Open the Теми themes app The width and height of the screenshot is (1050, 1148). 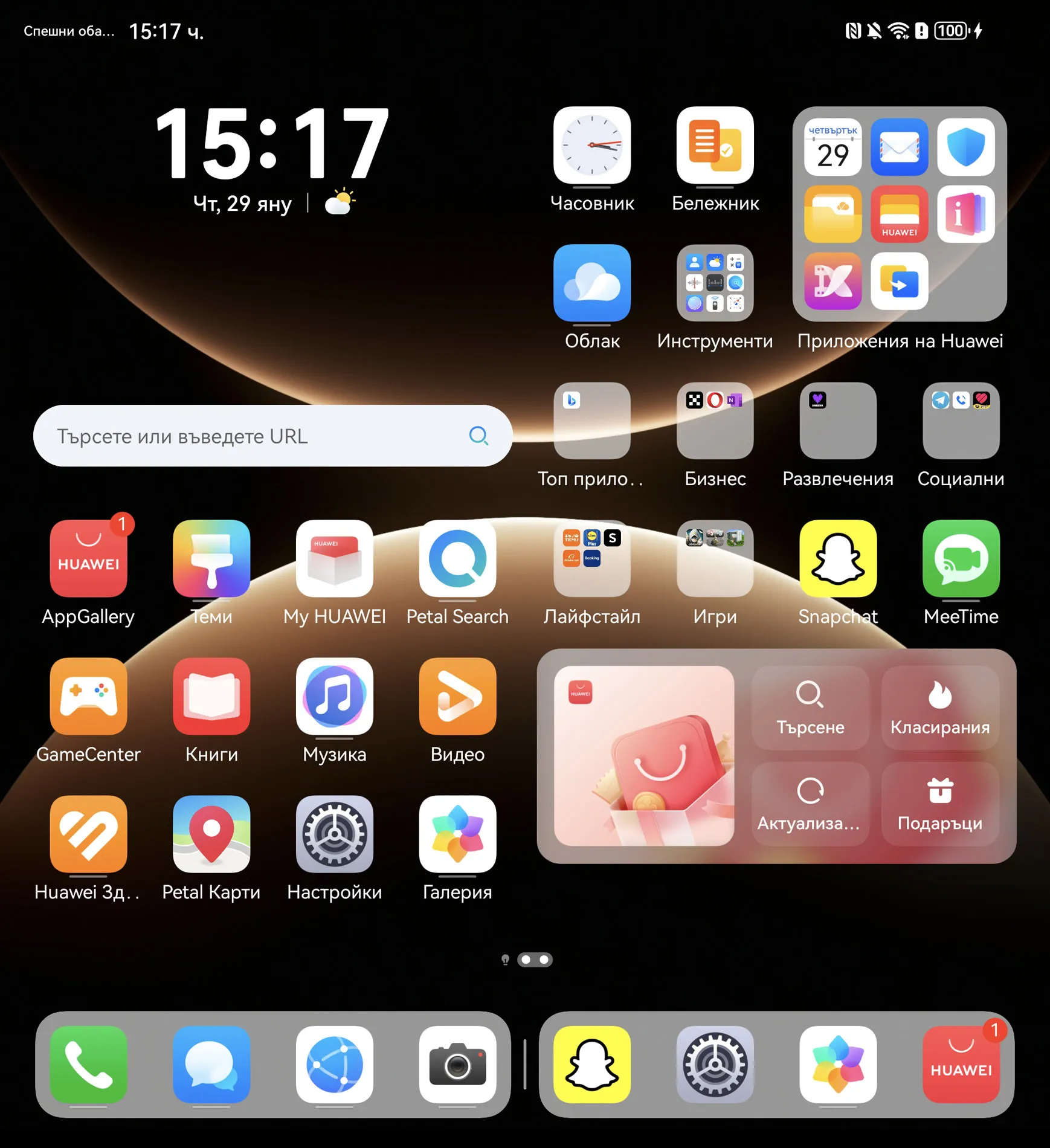(x=211, y=558)
